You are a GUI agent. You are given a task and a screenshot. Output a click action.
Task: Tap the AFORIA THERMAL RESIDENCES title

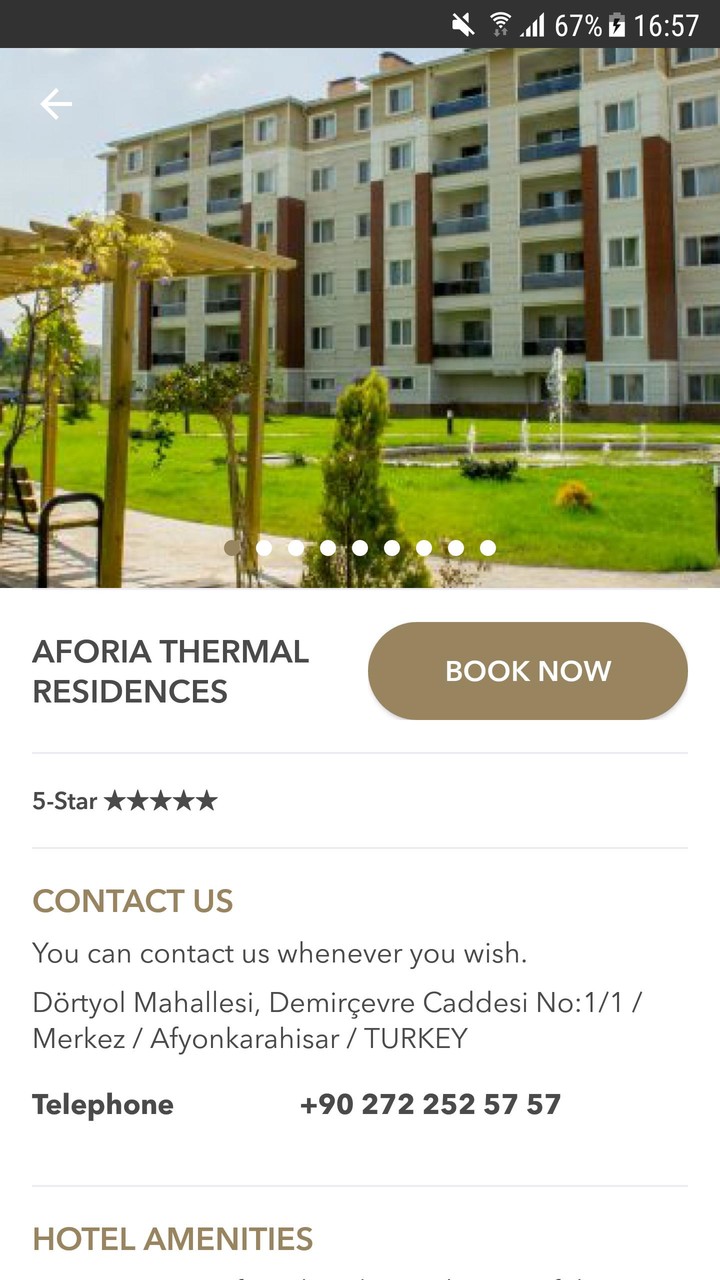tap(171, 670)
